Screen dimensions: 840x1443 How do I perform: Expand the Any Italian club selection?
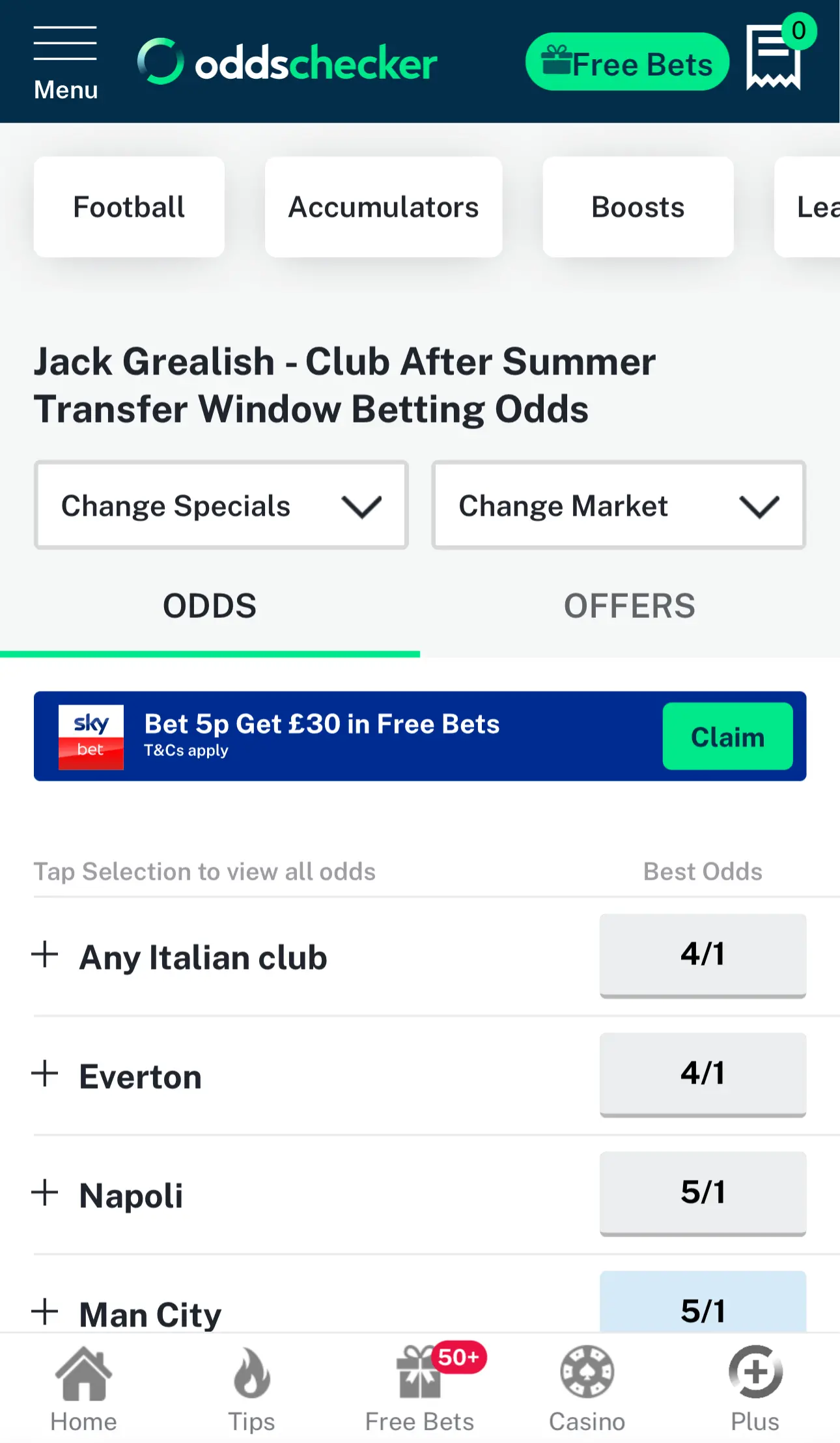pyautogui.click(x=46, y=955)
